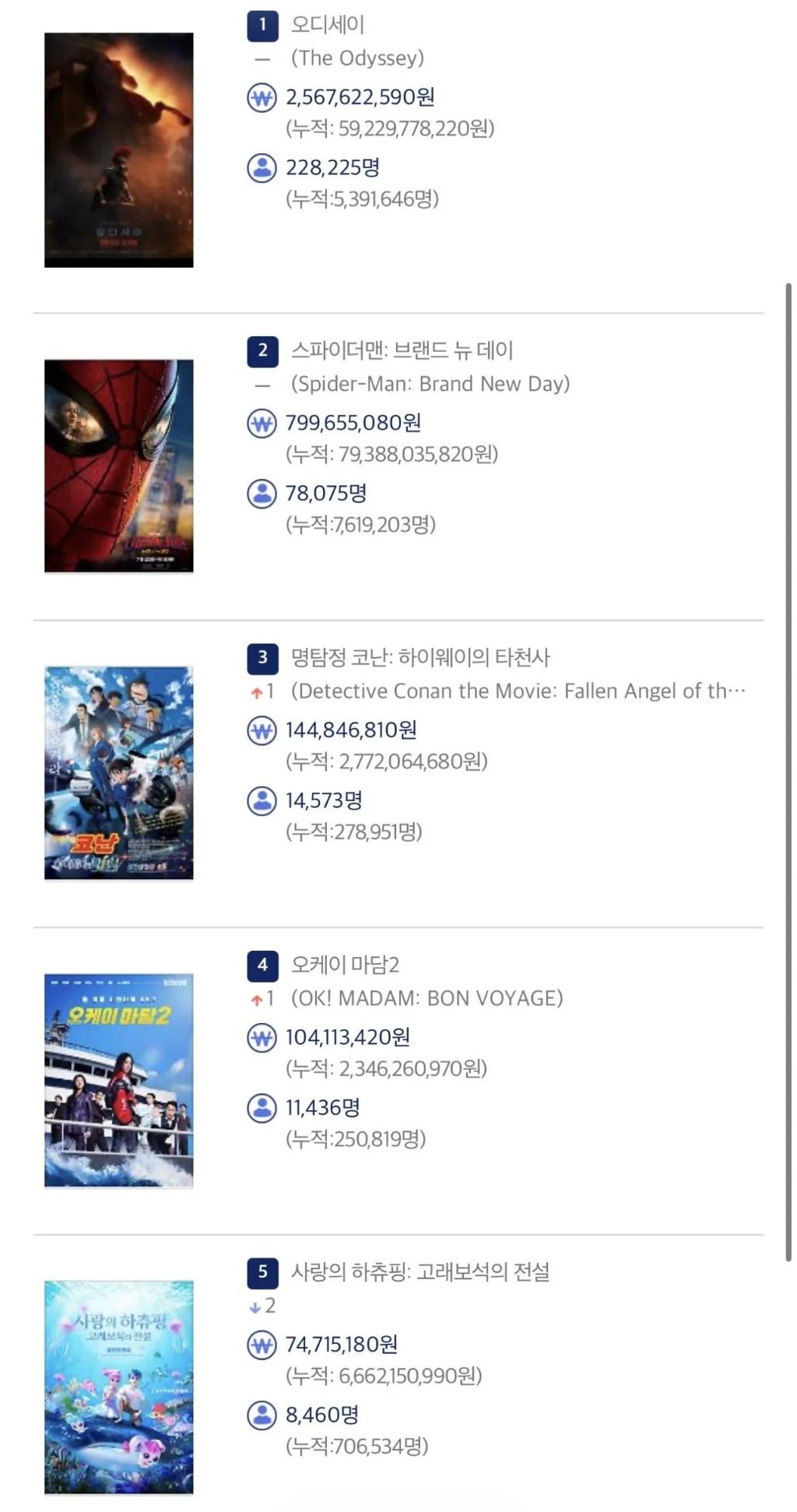The image size is (797, 1512).
Task: Open the 오디세이 movie title
Action: pyautogui.click(x=328, y=25)
